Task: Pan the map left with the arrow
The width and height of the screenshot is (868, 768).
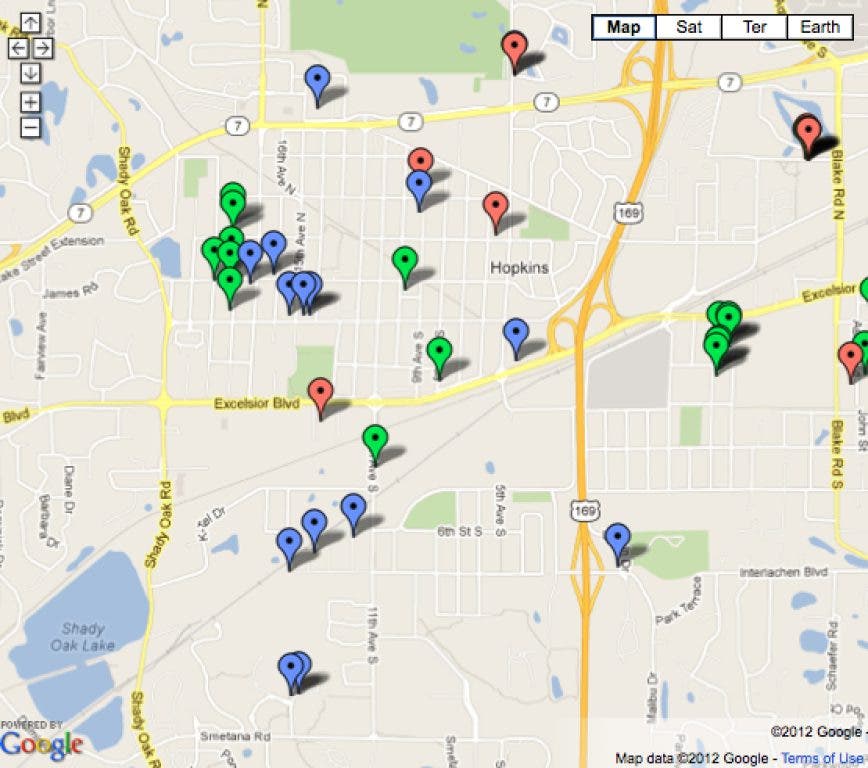Action: (18, 47)
